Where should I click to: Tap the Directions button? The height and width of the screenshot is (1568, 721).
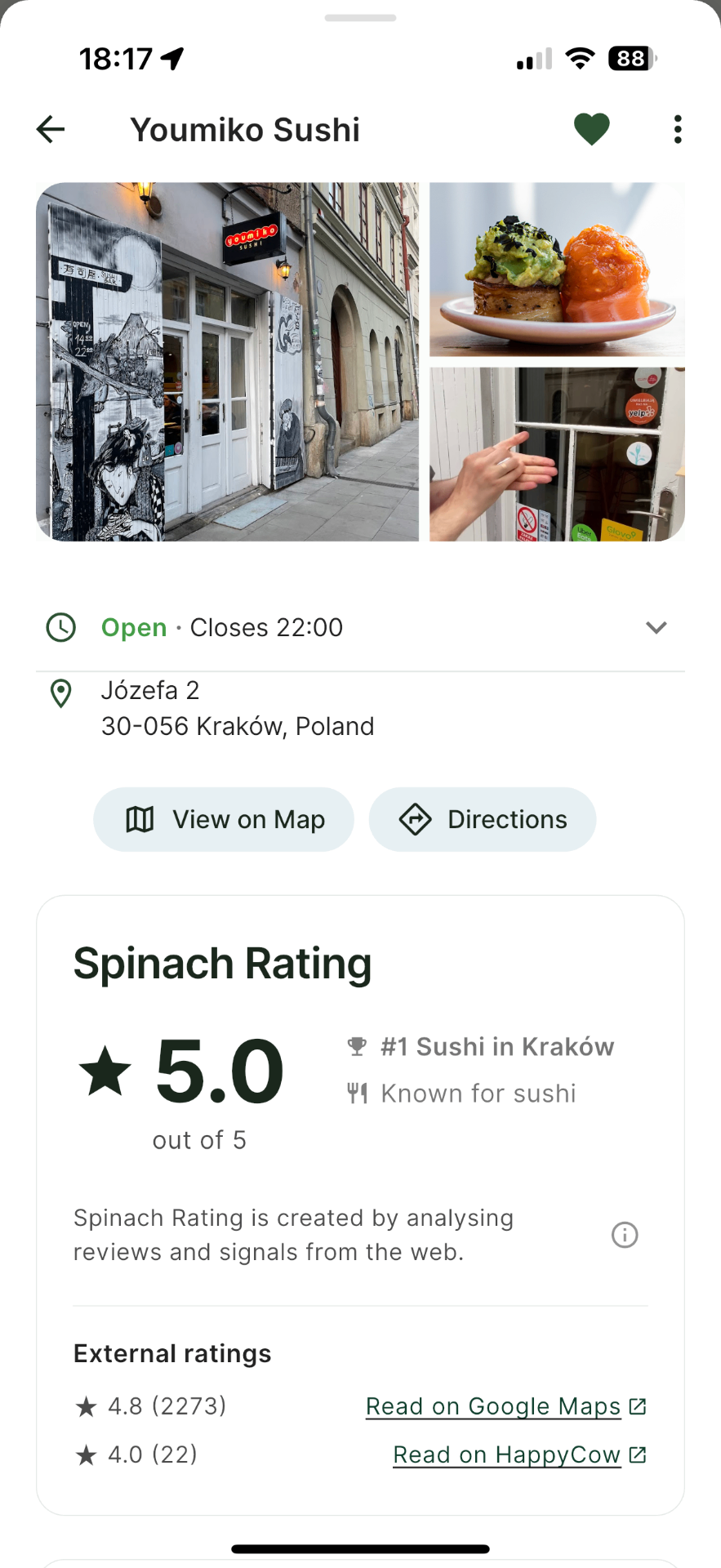click(x=482, y=818)
